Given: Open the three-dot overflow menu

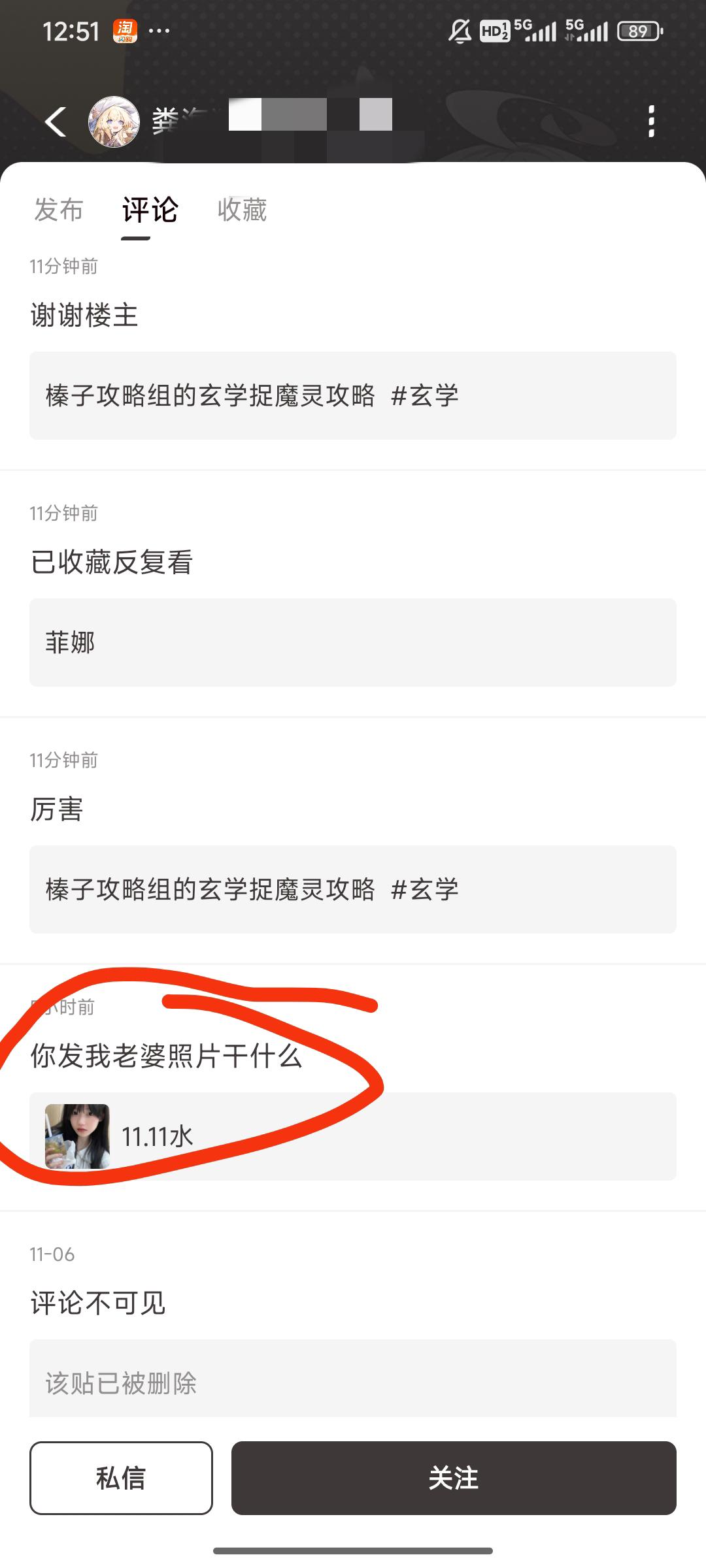Looking at the screenshot, I should click(650, 122).
